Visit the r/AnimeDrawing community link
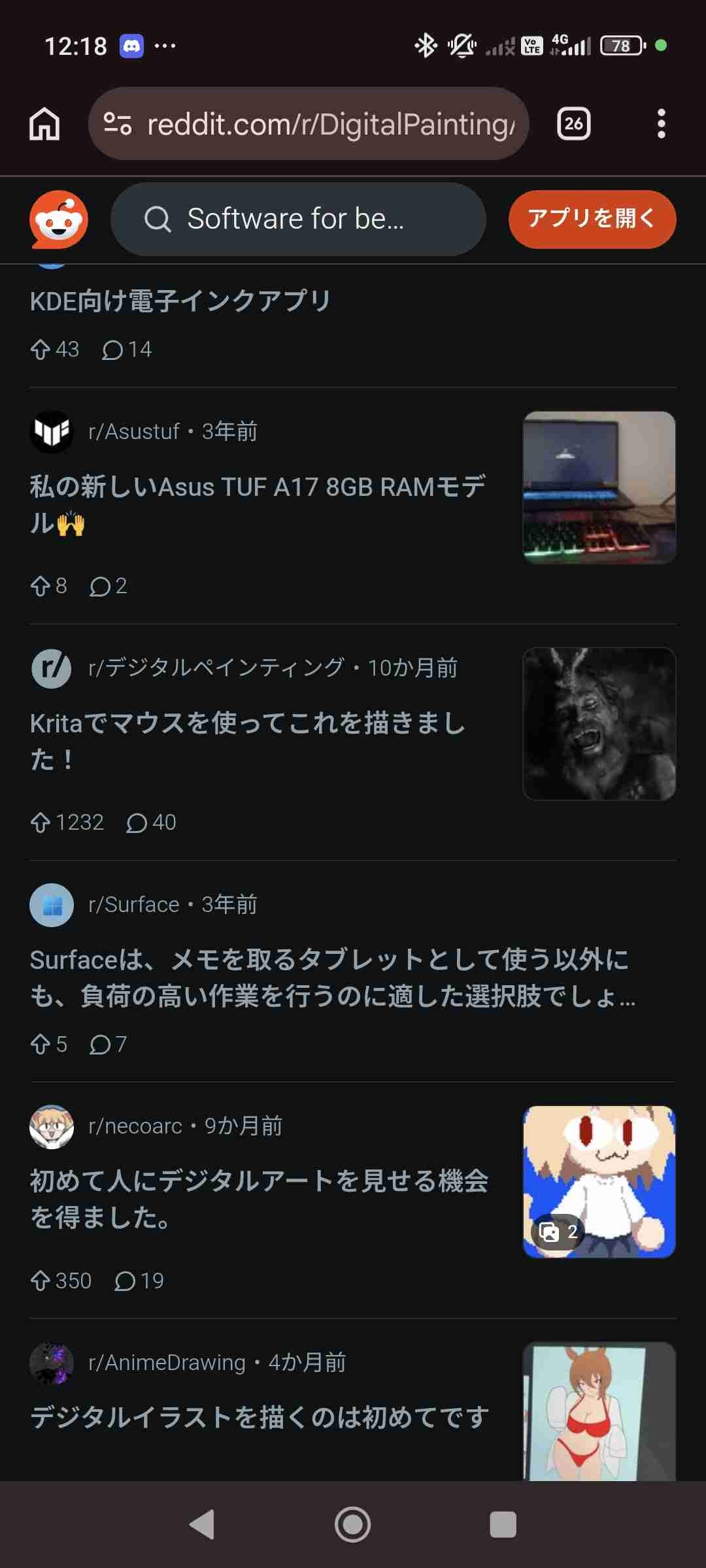 click(167, 1363)
